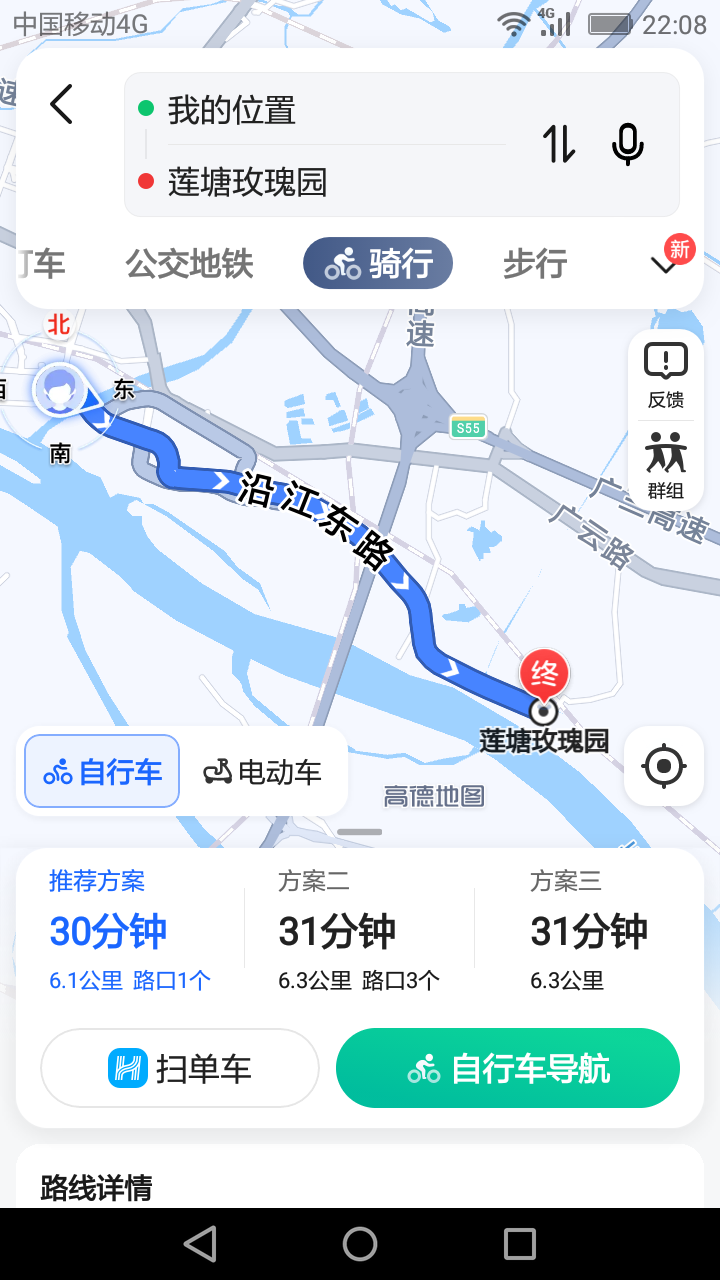
Task: Tap the 扫单车 scan bike button
Action: coord(180,1068)
